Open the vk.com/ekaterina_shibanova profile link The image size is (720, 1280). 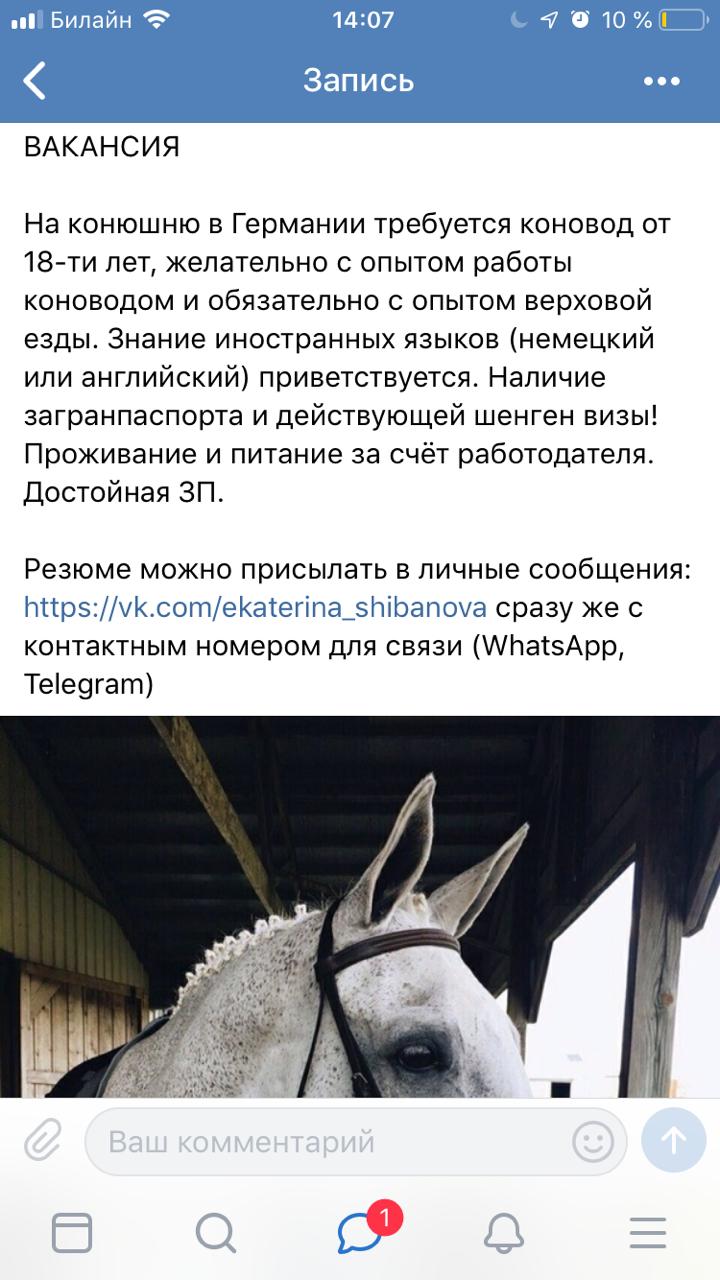coord(255,607)
